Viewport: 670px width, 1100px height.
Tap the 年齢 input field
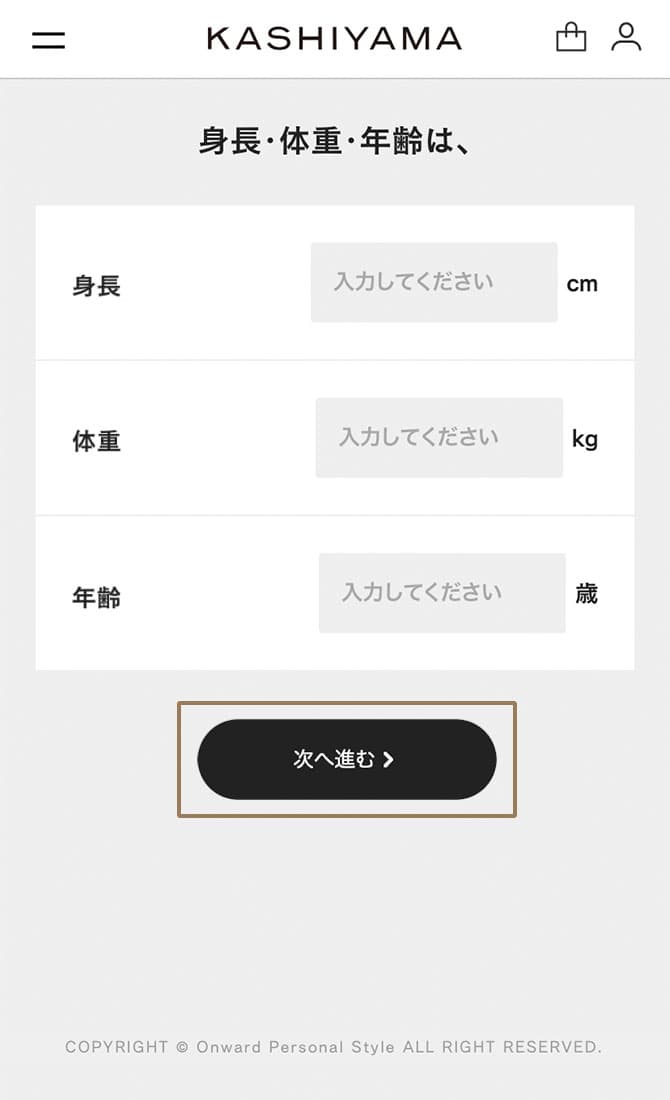[x=442, y=593]
